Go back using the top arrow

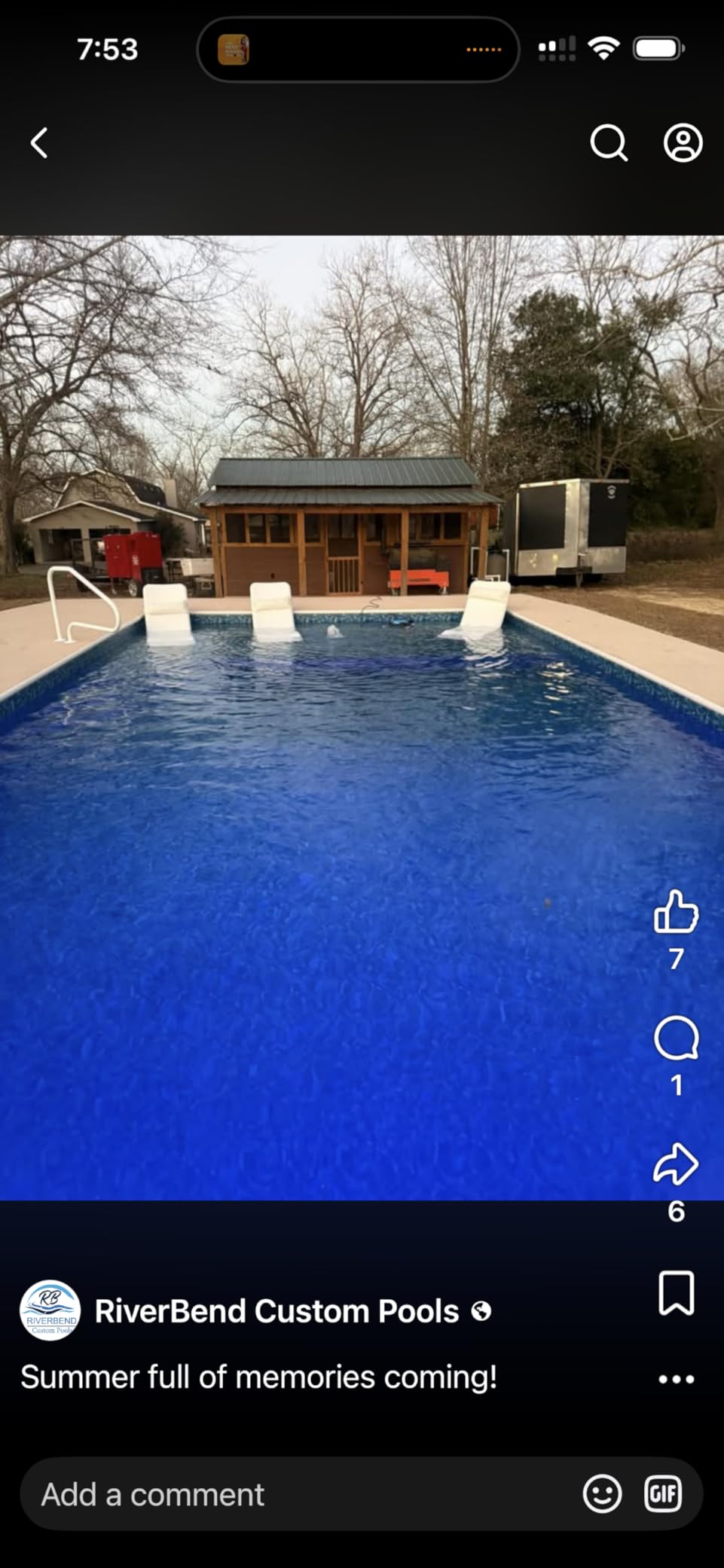[x=39, y=142]
